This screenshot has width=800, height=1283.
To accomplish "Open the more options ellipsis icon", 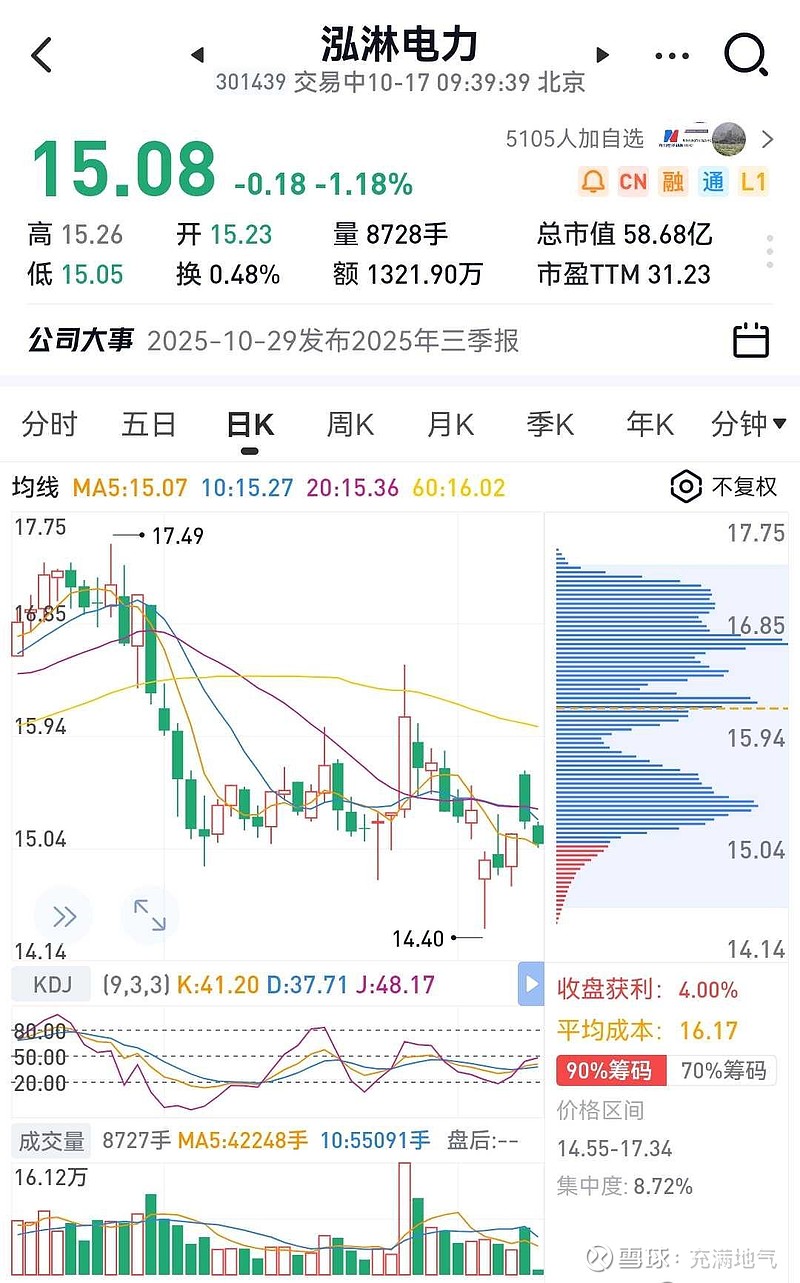I will click(672, 55).
